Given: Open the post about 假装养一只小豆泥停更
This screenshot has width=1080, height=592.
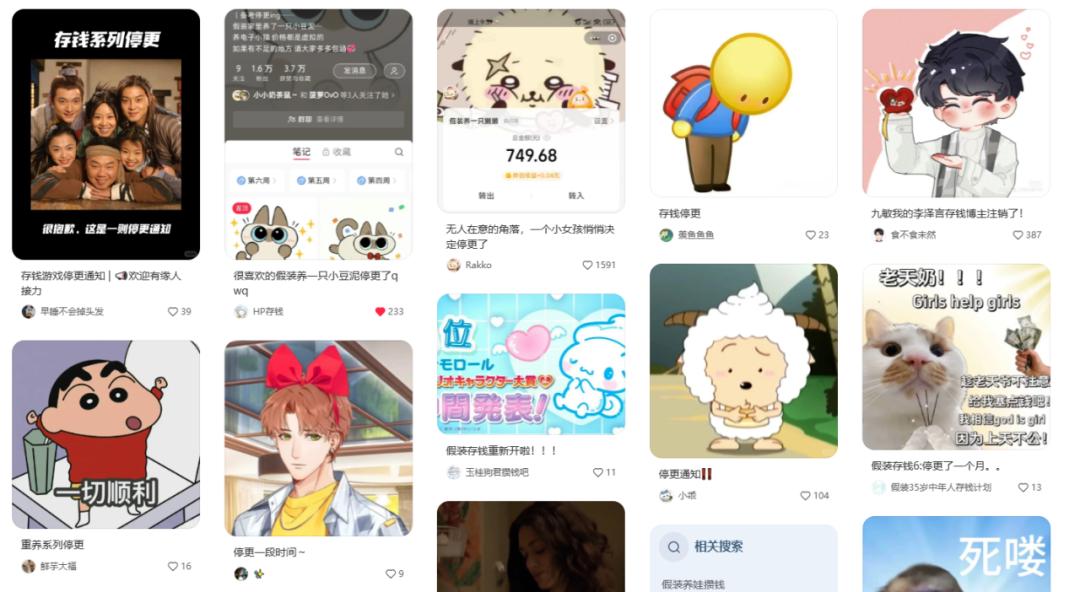Looking at the screenshot, I should click(x=318, y=135).
